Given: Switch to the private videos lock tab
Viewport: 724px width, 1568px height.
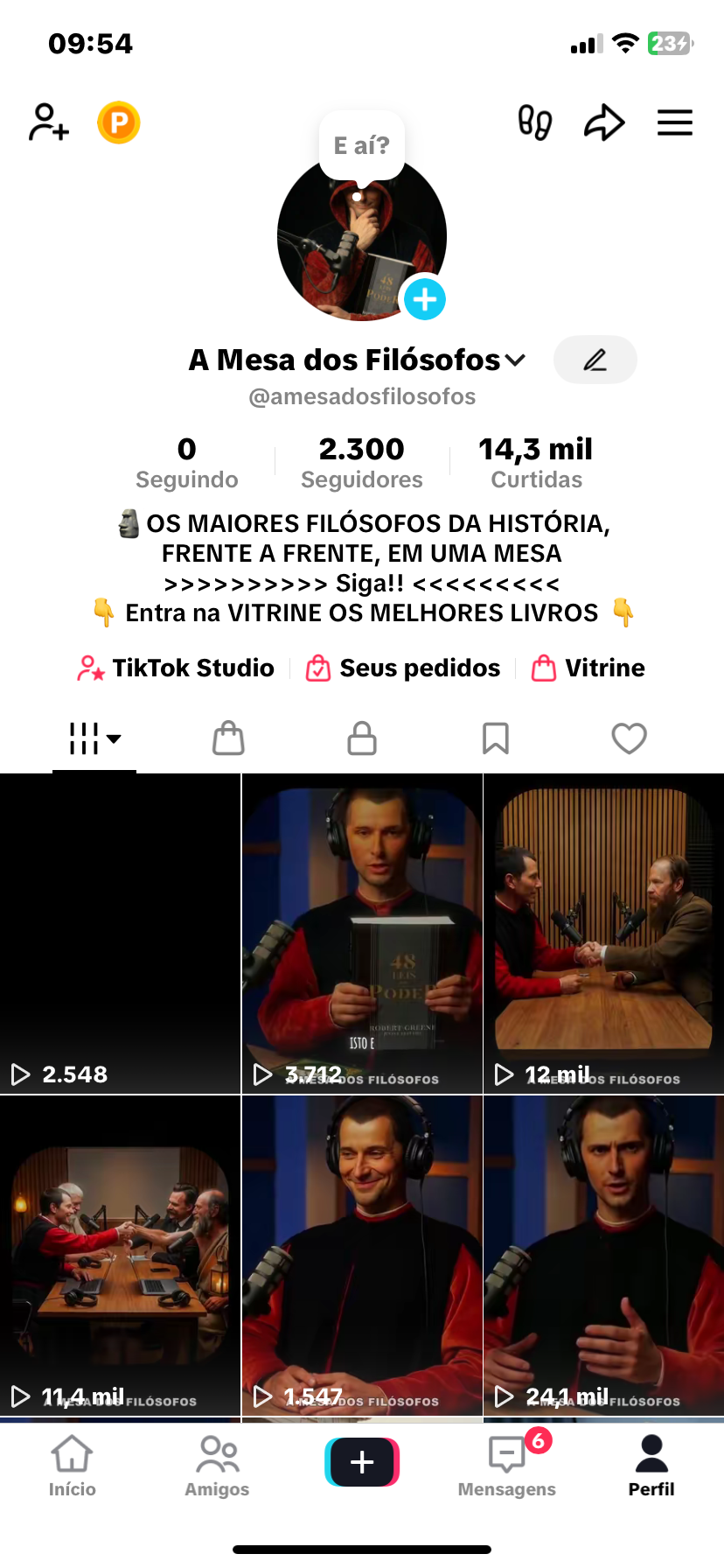Looking at the screenshot, I should (x=362, y=738).
